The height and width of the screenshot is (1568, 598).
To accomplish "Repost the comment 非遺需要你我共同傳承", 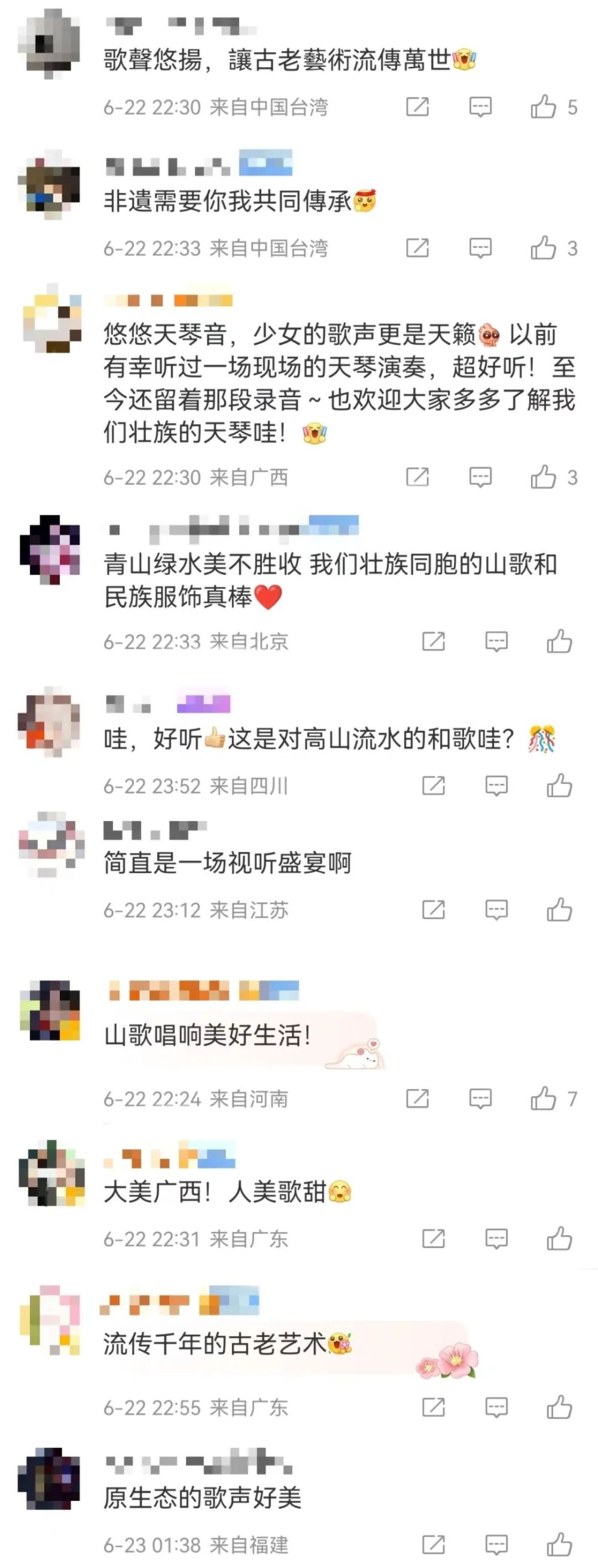I will coord(417,248).
